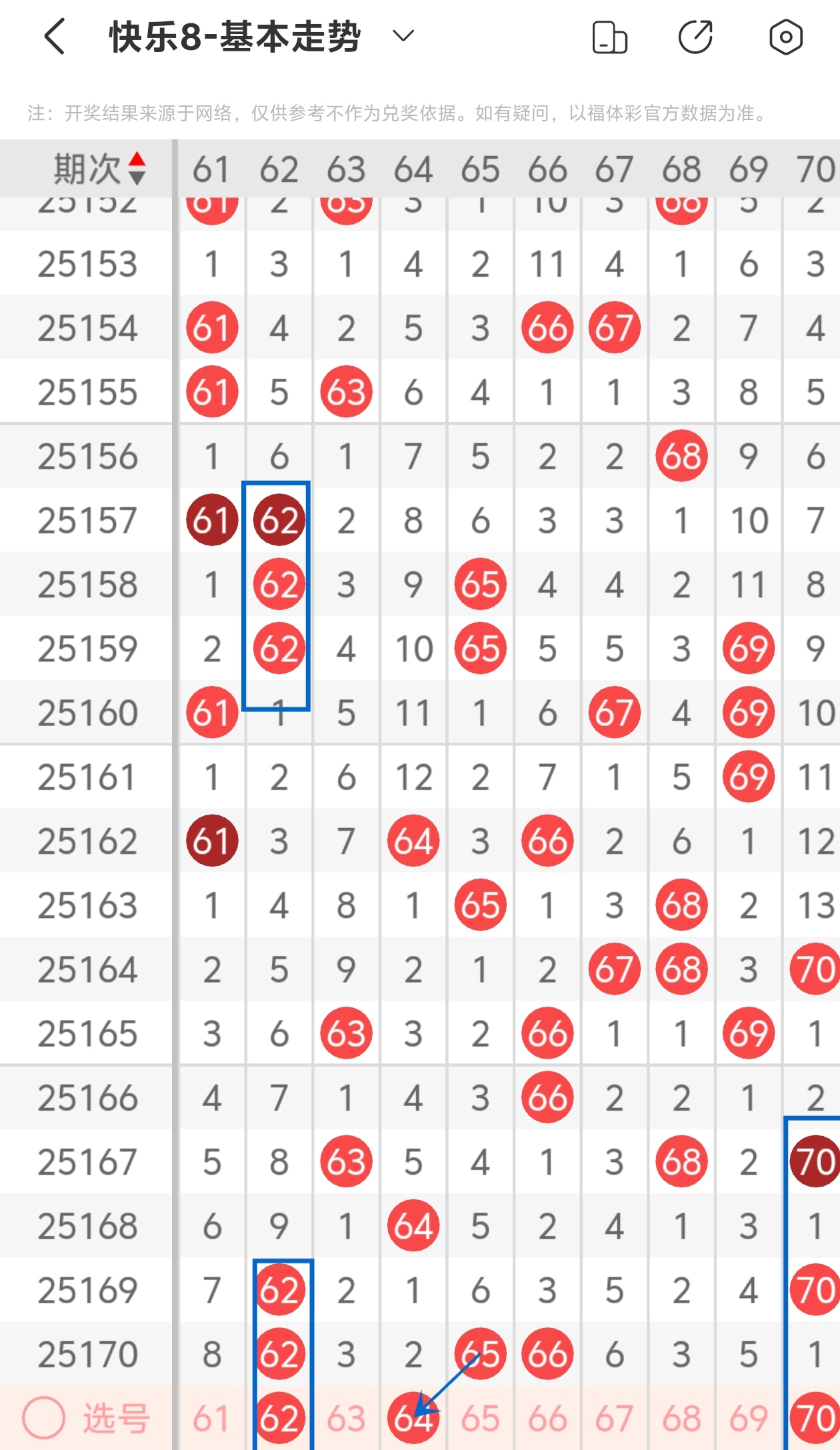The height and width of the screenshot is (1450, 840).
Task: Sort rows by 期次 column header
Action: tap(100, 169)
